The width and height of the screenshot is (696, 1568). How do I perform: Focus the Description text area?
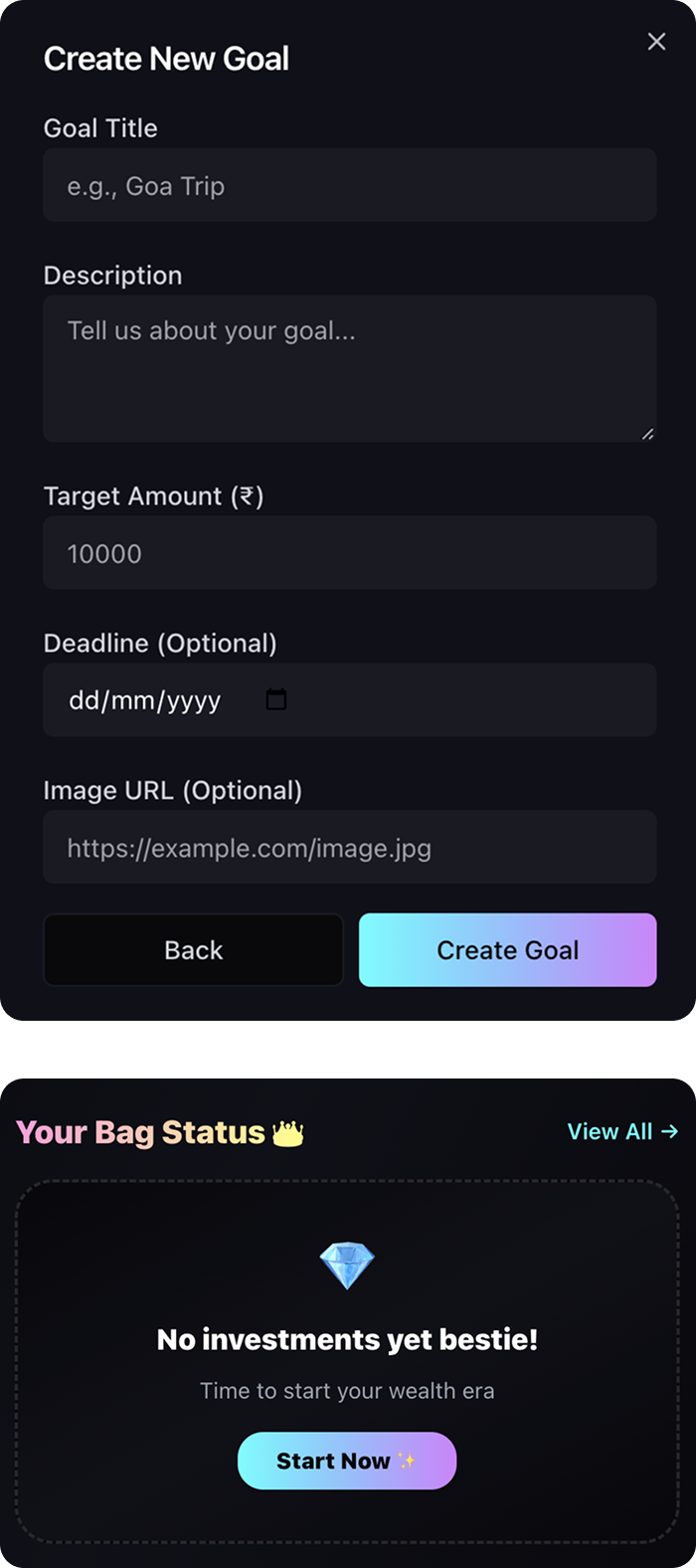click(x=350, y=369)
